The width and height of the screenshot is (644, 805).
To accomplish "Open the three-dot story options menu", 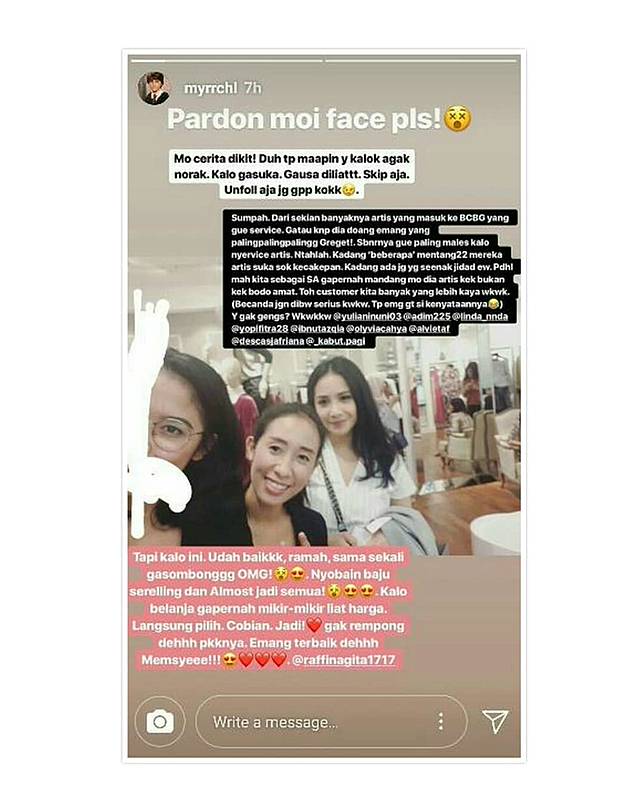I will [x=440, y=721].
